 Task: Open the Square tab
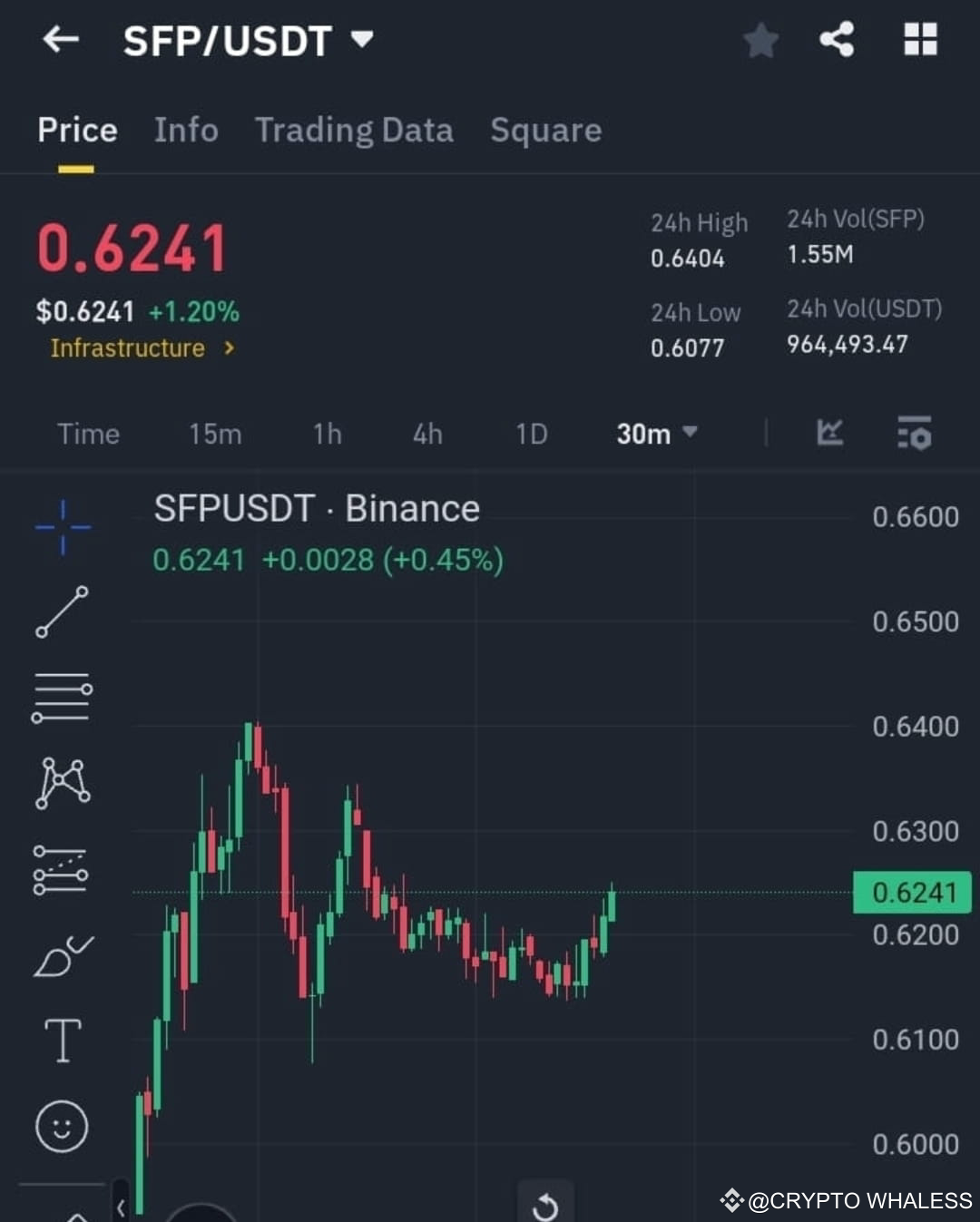(x=545, y=131)
